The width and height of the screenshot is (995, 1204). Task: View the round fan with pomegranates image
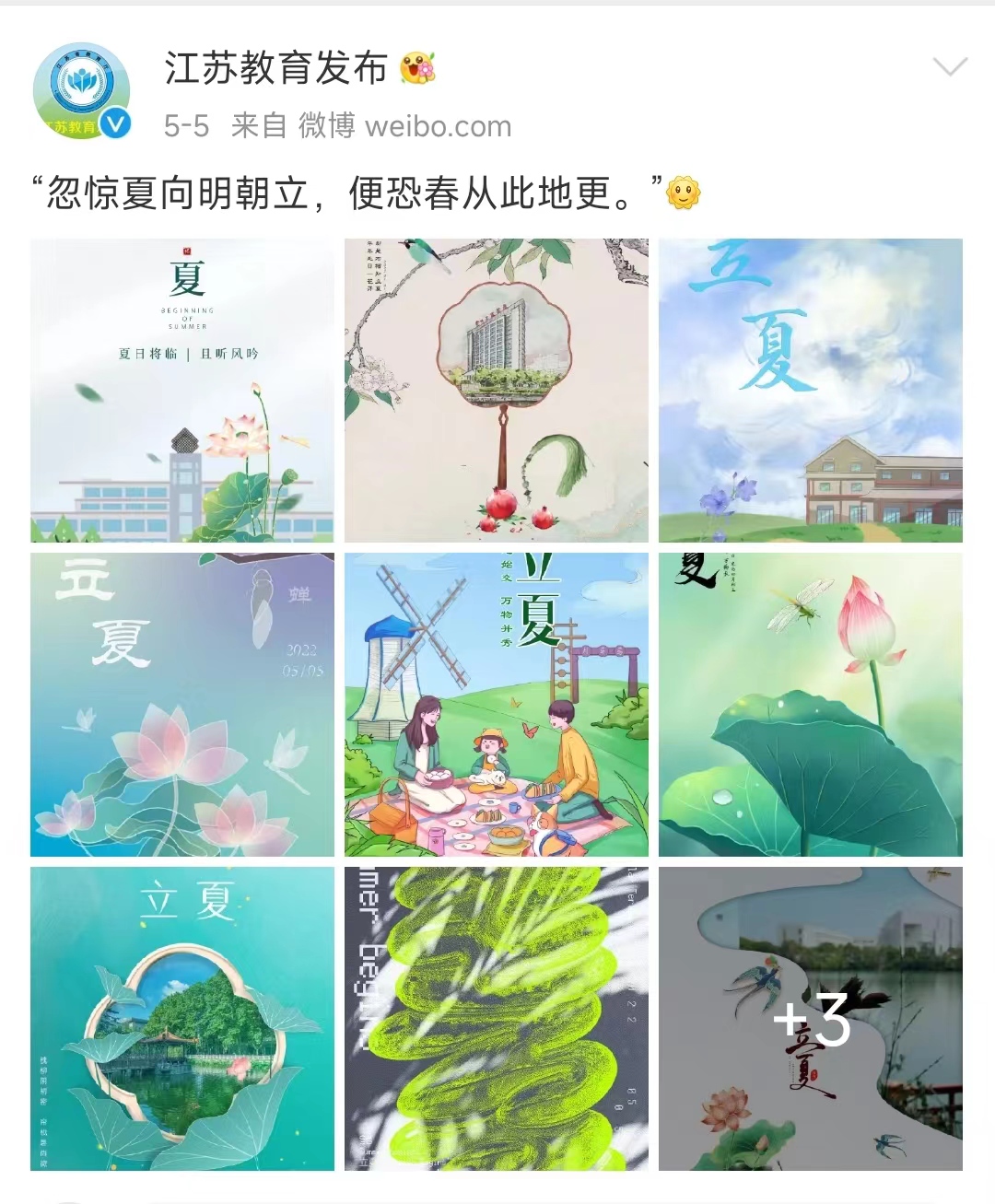(497, 391)
